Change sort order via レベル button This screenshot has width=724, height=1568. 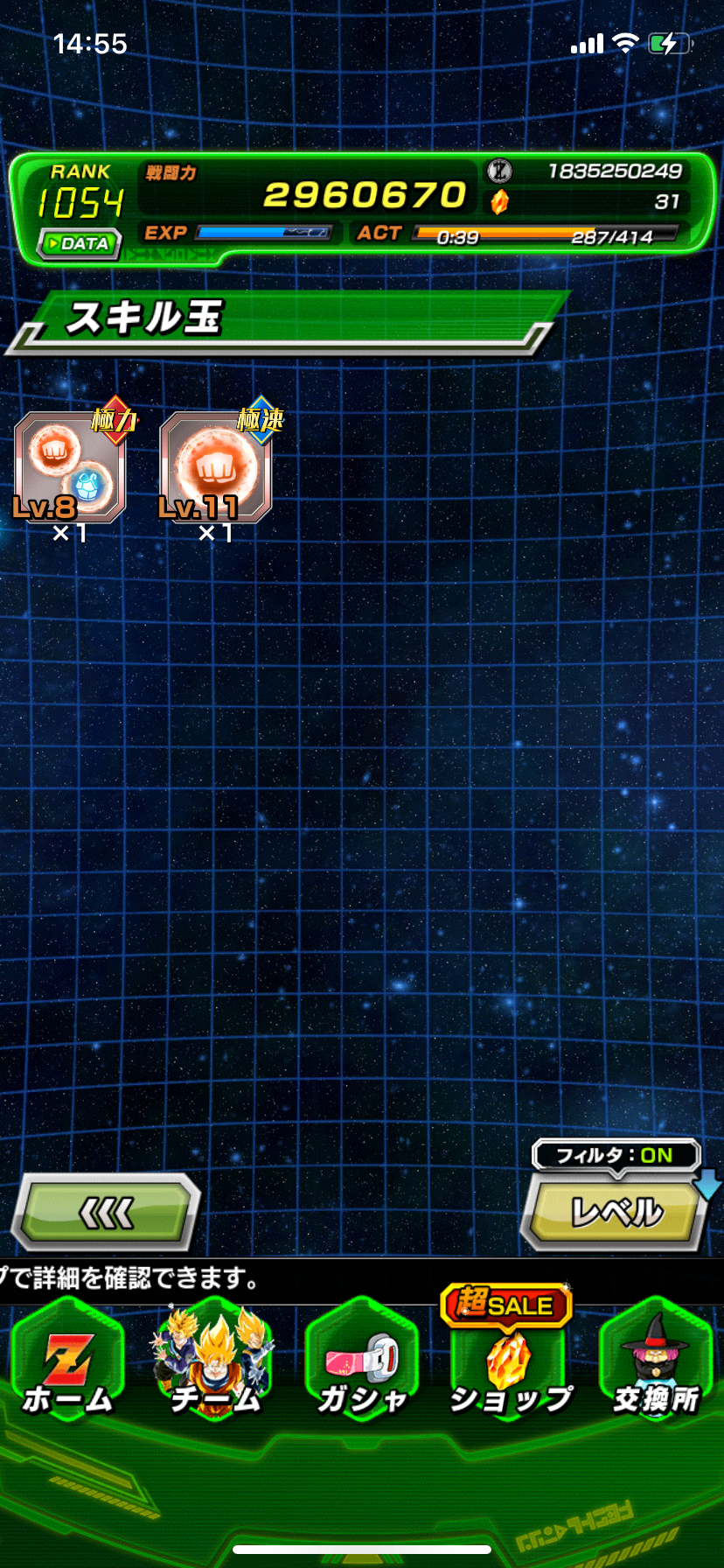(616, 1213)
